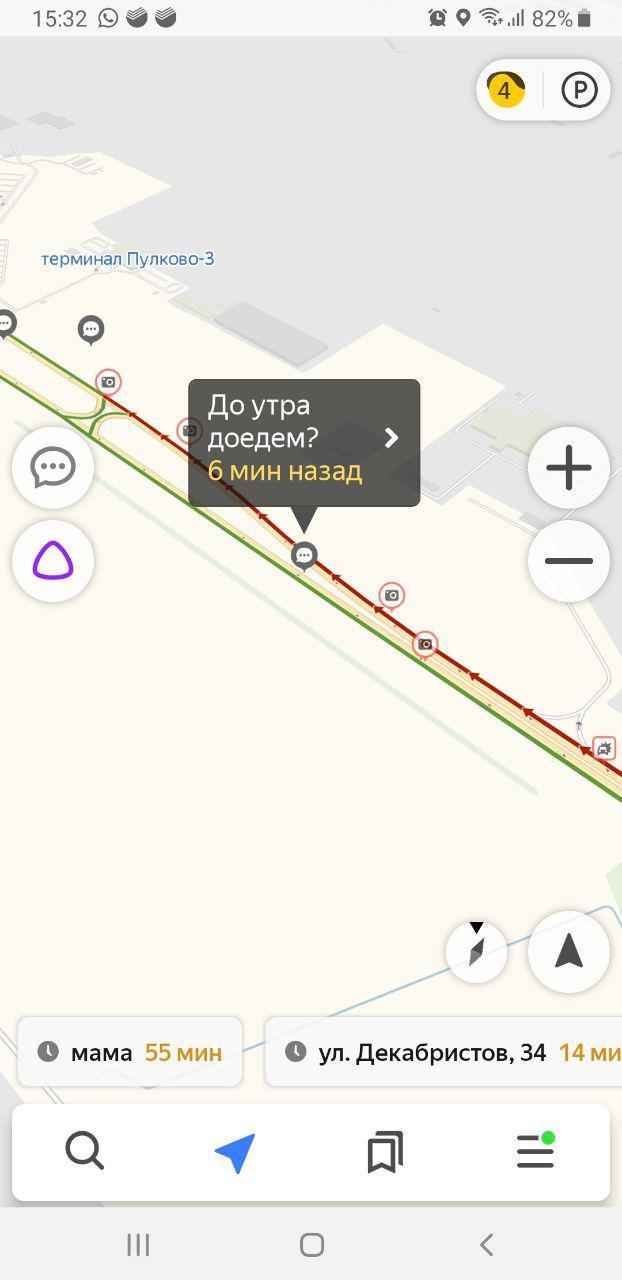Launch the Alice voice assistant
Image resolution: width=622 pixels, height=1280 pixels.
pyautogui.click(x=53, y=561)
